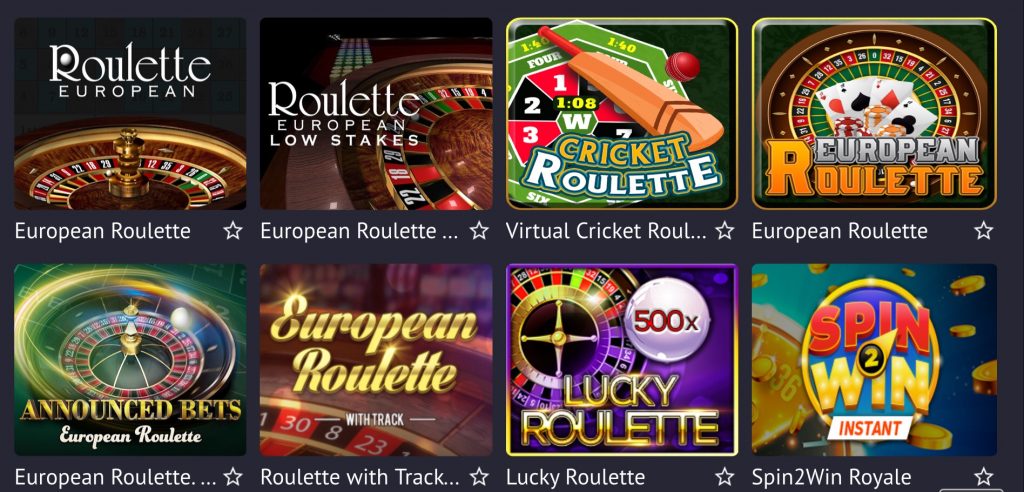This screenshot has width=1024, height=492.
Task: Star Virtual Cricket Roulette as favorite
Action: click(725, 231)
